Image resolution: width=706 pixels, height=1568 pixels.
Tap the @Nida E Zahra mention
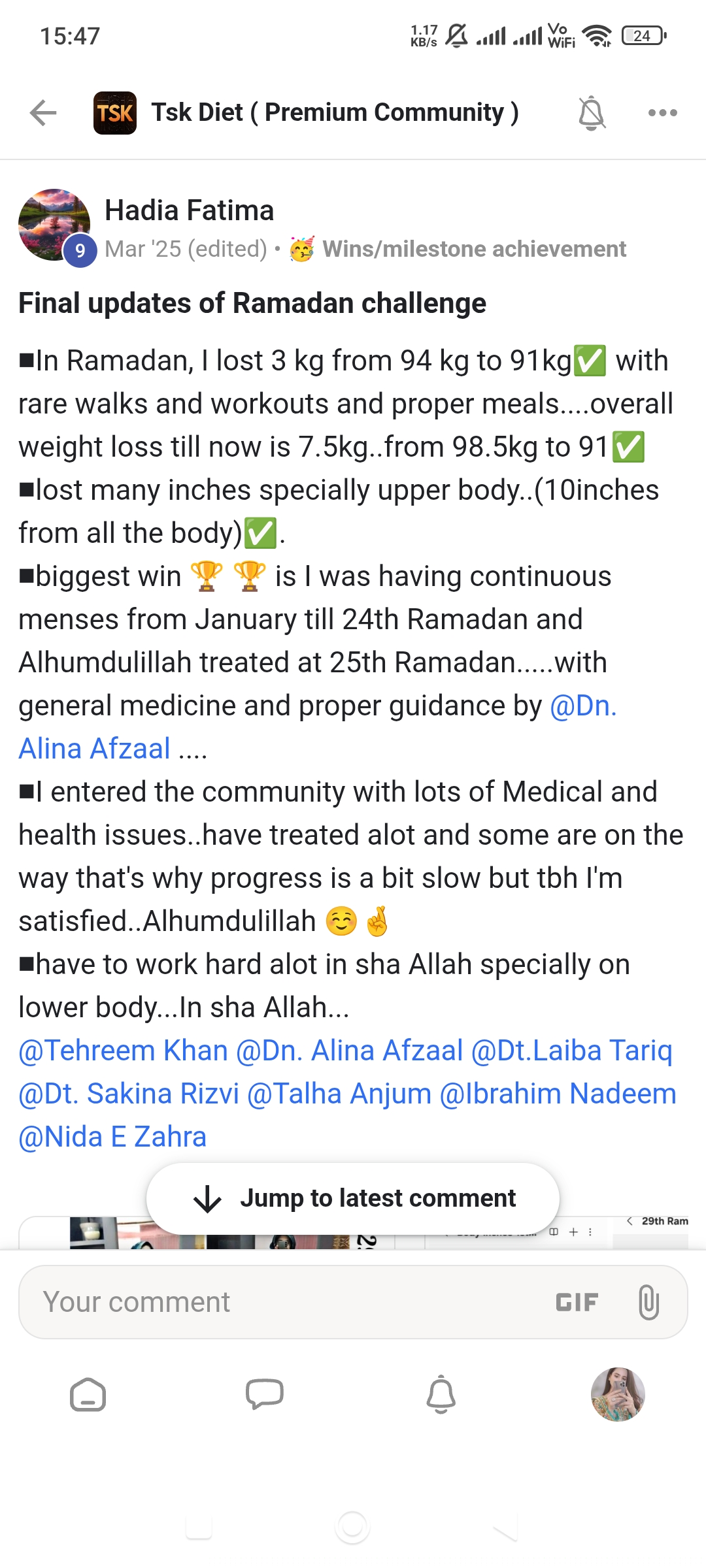[112, 1136]
